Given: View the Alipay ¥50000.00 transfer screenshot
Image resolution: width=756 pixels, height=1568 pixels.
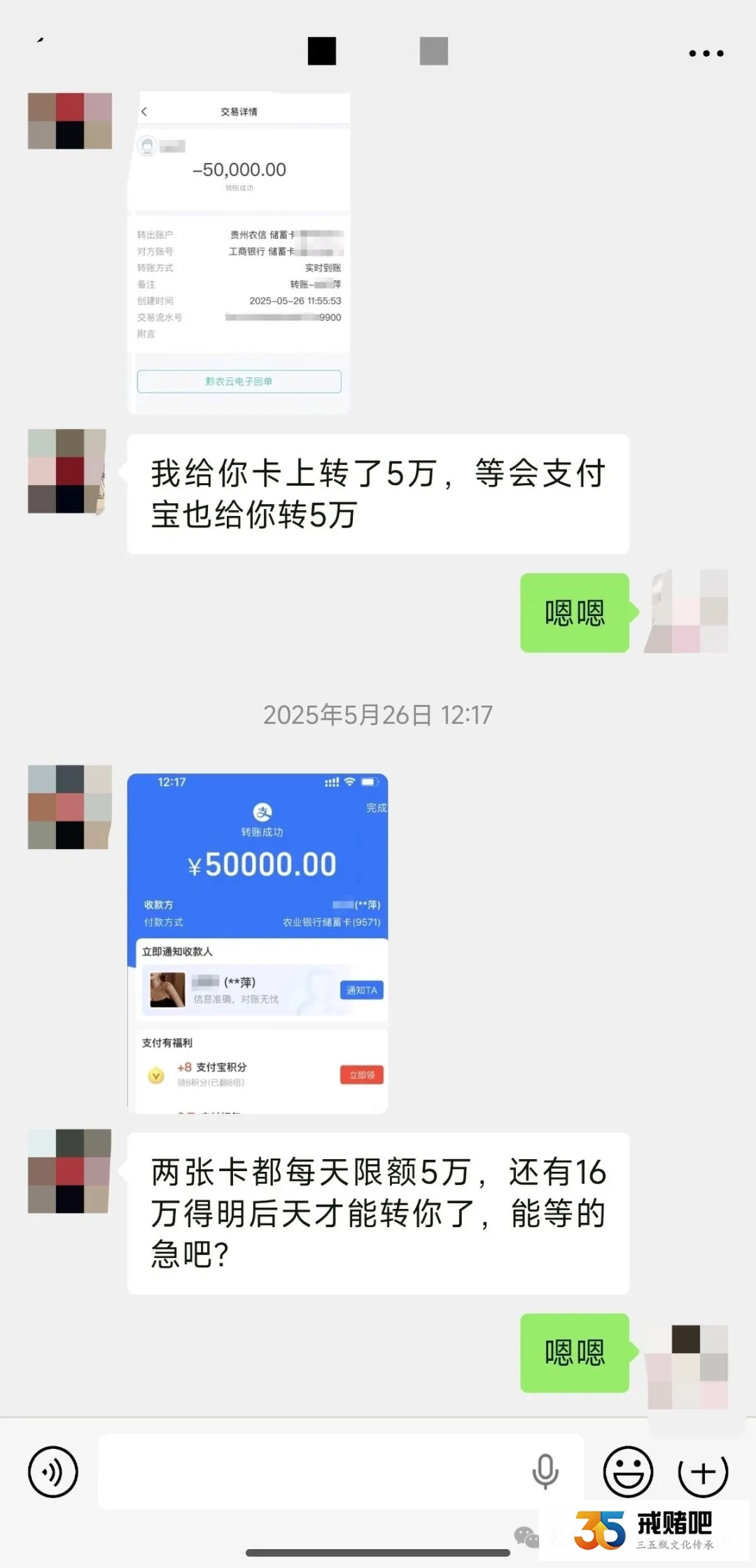Looking at the screenshot, I should click(257, 942).
